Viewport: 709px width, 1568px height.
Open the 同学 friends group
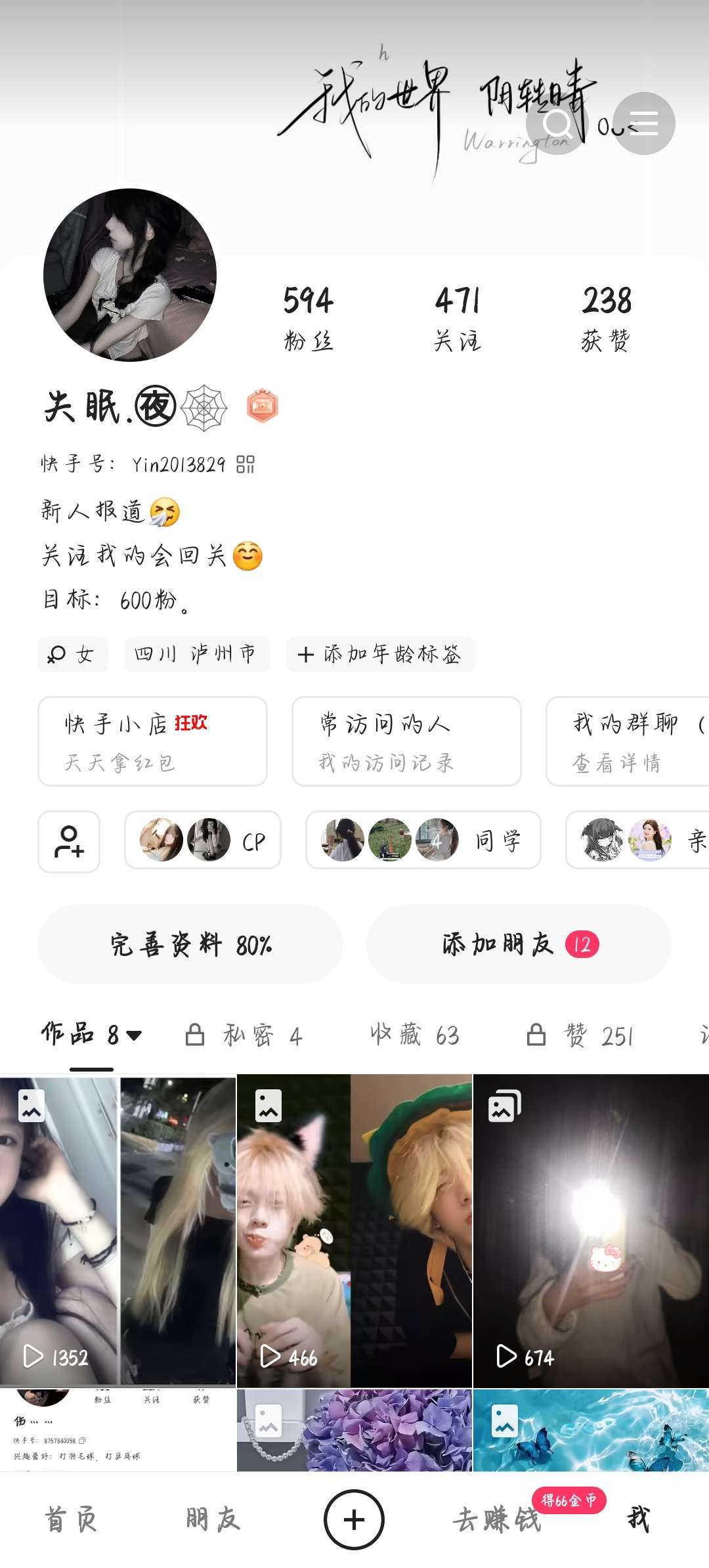[x=423, y=840]
